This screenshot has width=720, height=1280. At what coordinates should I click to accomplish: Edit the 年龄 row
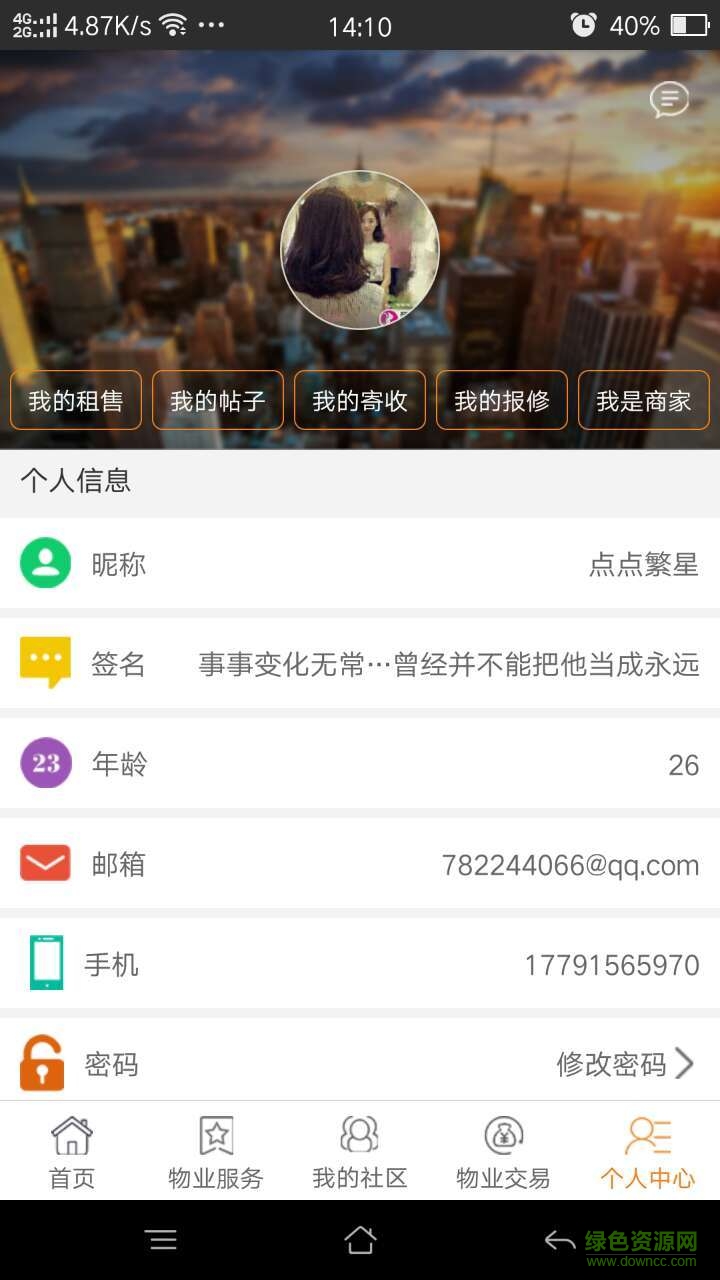click(x=360, y=764)
